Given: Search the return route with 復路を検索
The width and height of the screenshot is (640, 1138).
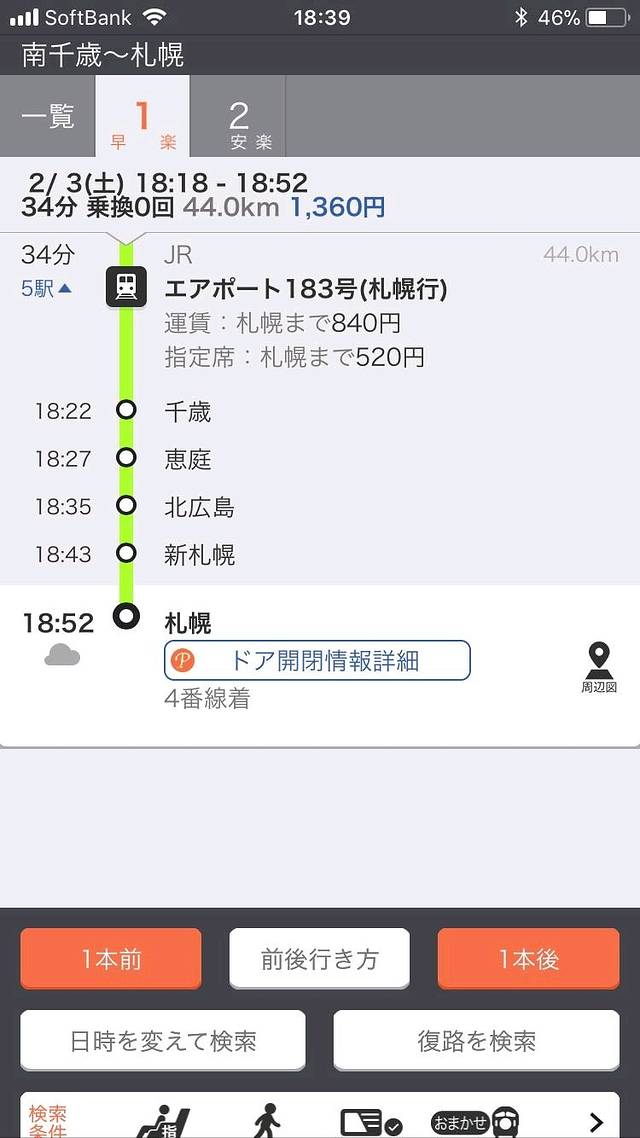Looking at the screenshot, I should [476, 1041].
